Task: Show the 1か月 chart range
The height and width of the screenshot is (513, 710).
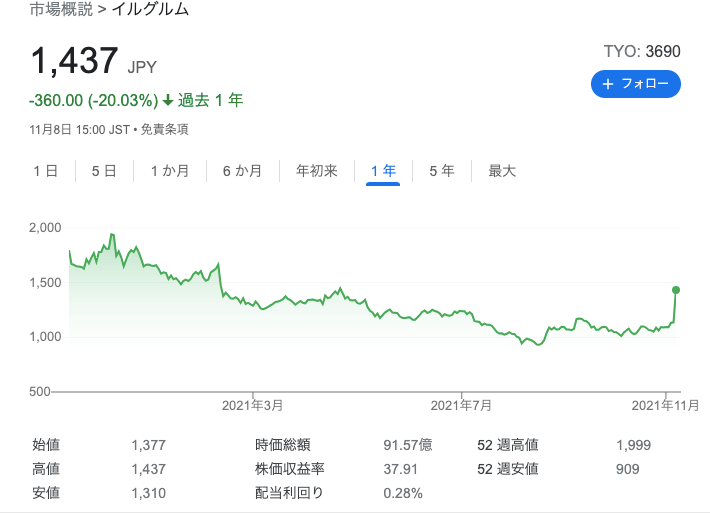Action: [x=170, y=171]
